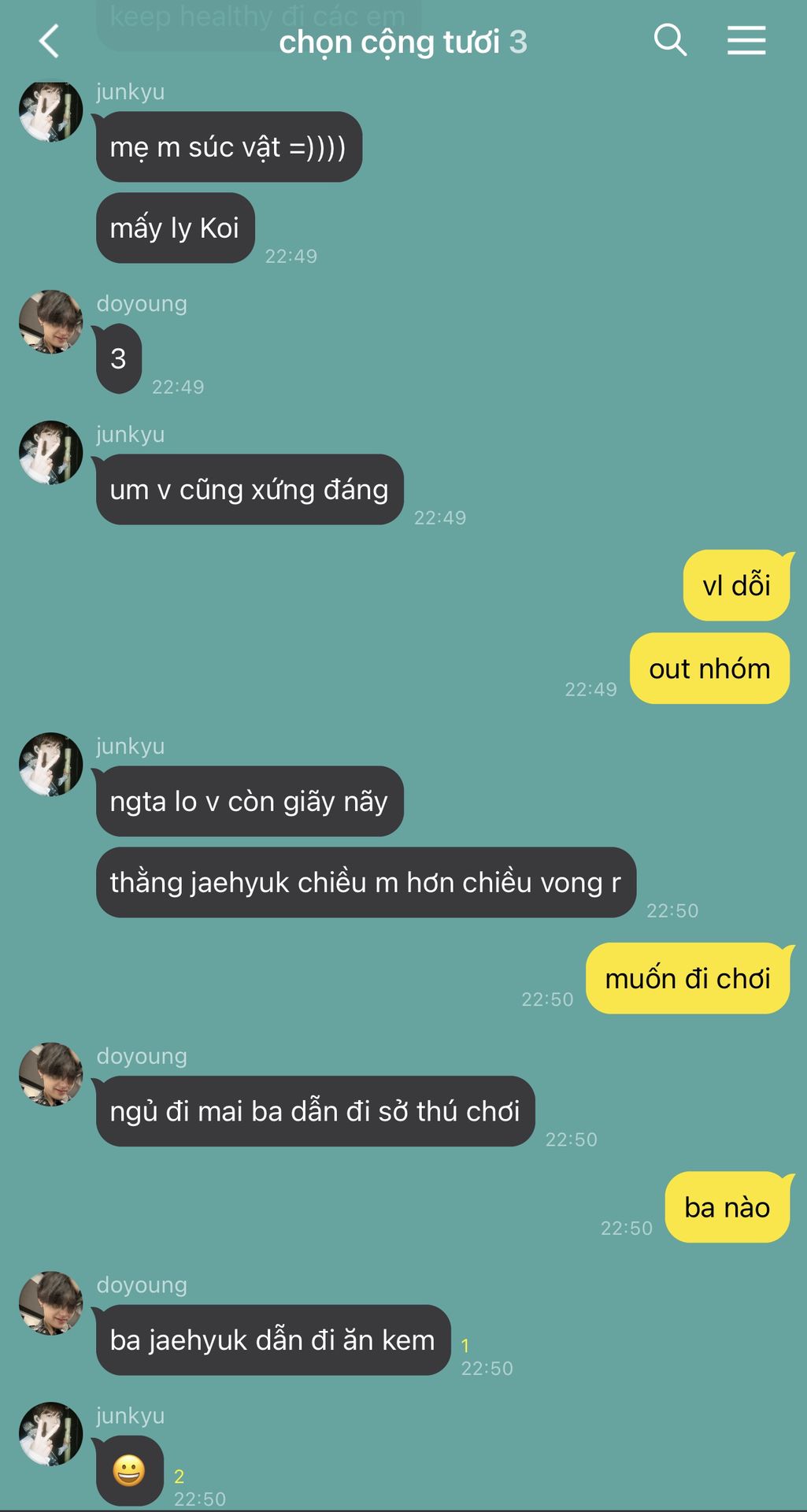The image size is (807, 1512).
Task: Open junkyu's avatar beside the emoji message
Action: (x=51, y=1434)
